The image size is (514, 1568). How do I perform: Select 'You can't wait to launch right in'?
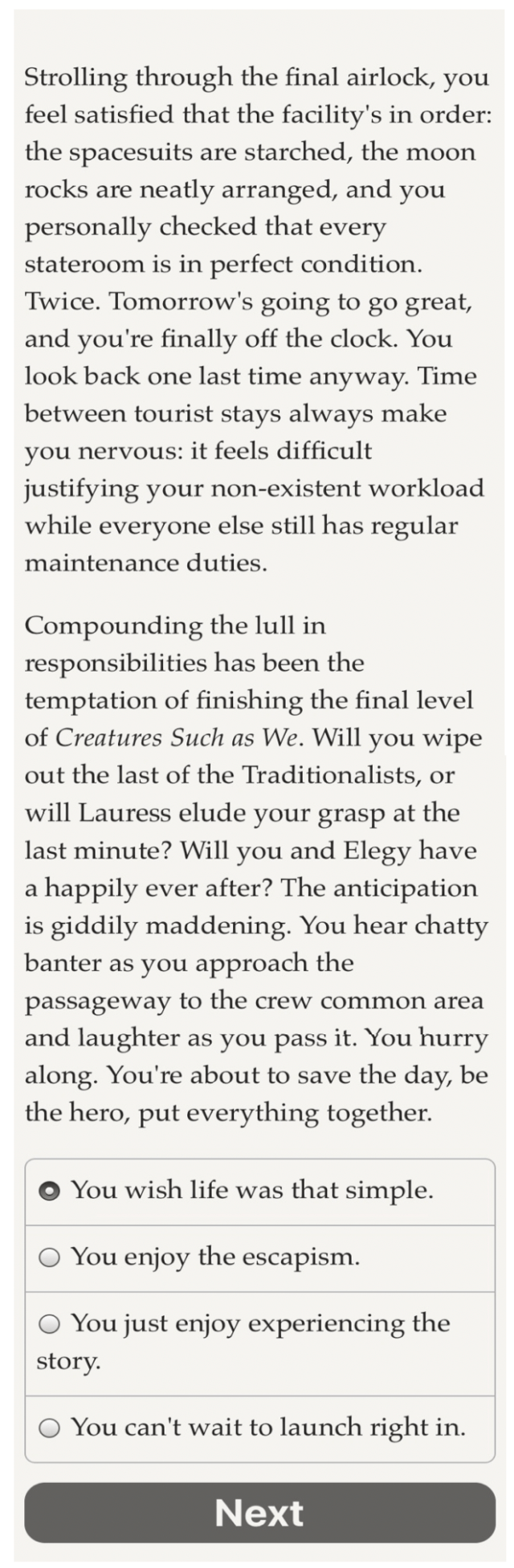[x=50, y=1428]
